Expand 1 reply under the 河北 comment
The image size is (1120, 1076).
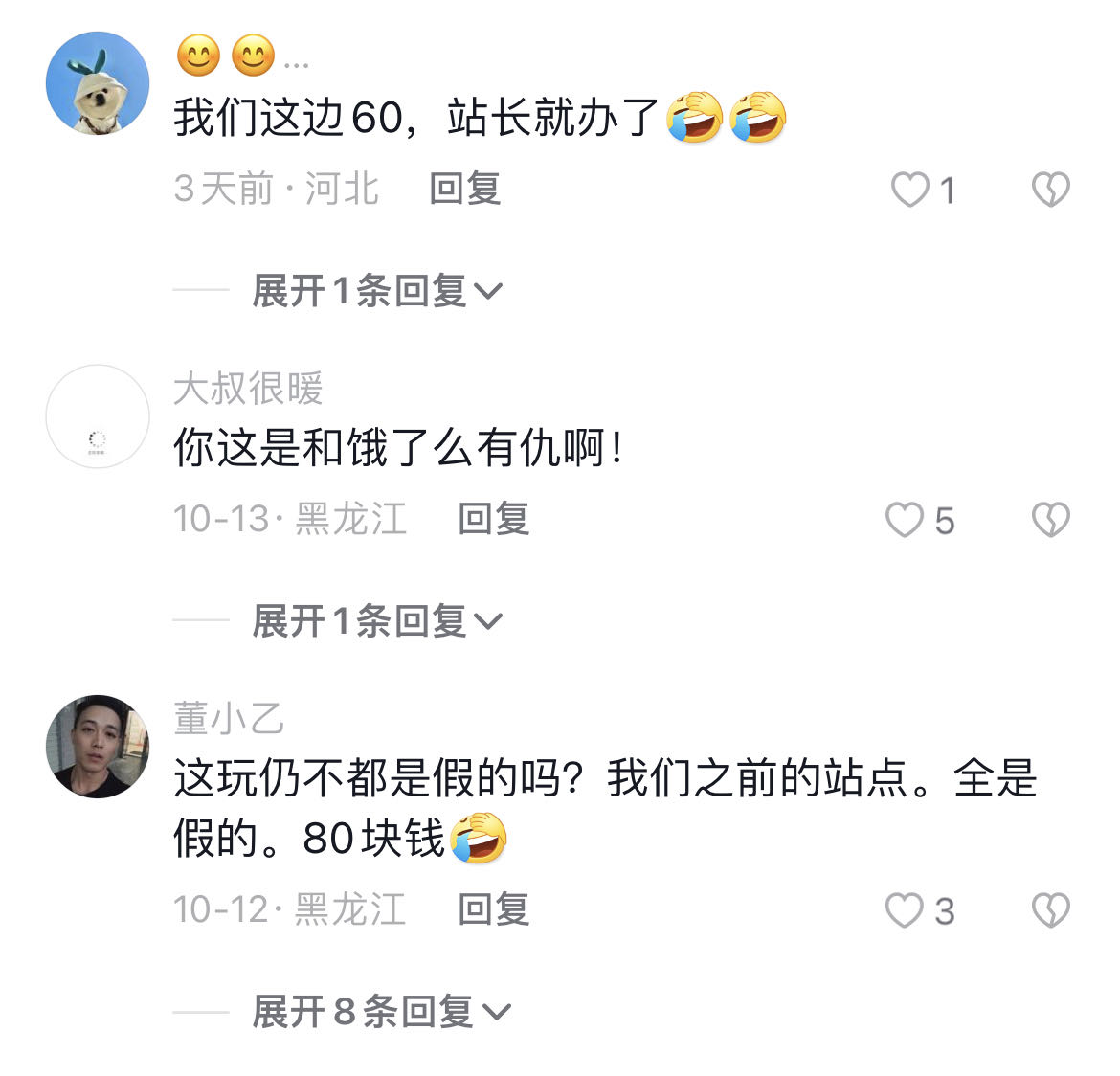coord(376,290)
